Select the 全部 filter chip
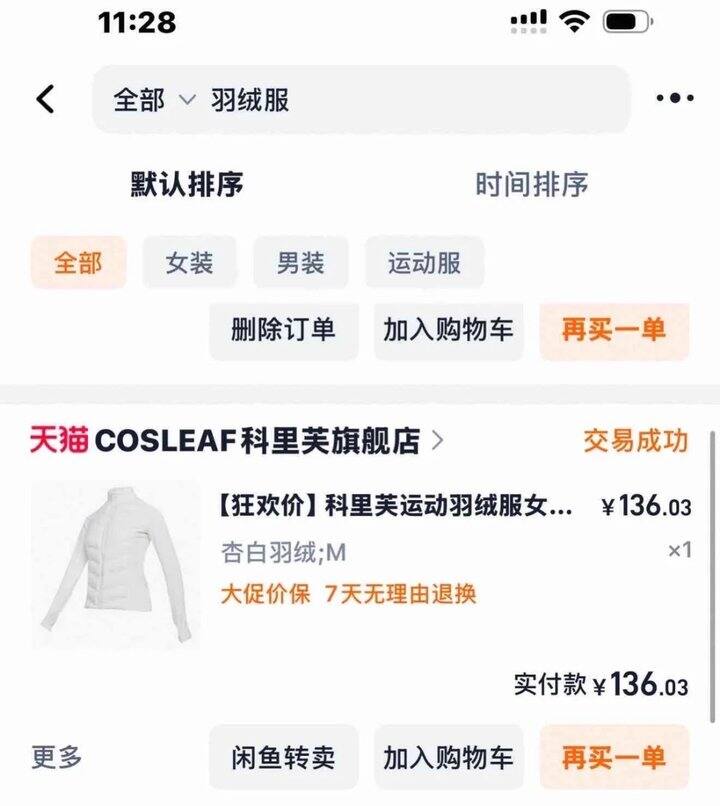Image resolution: width=720 pixels, height=806 pixels. click(x=78, y=263)
